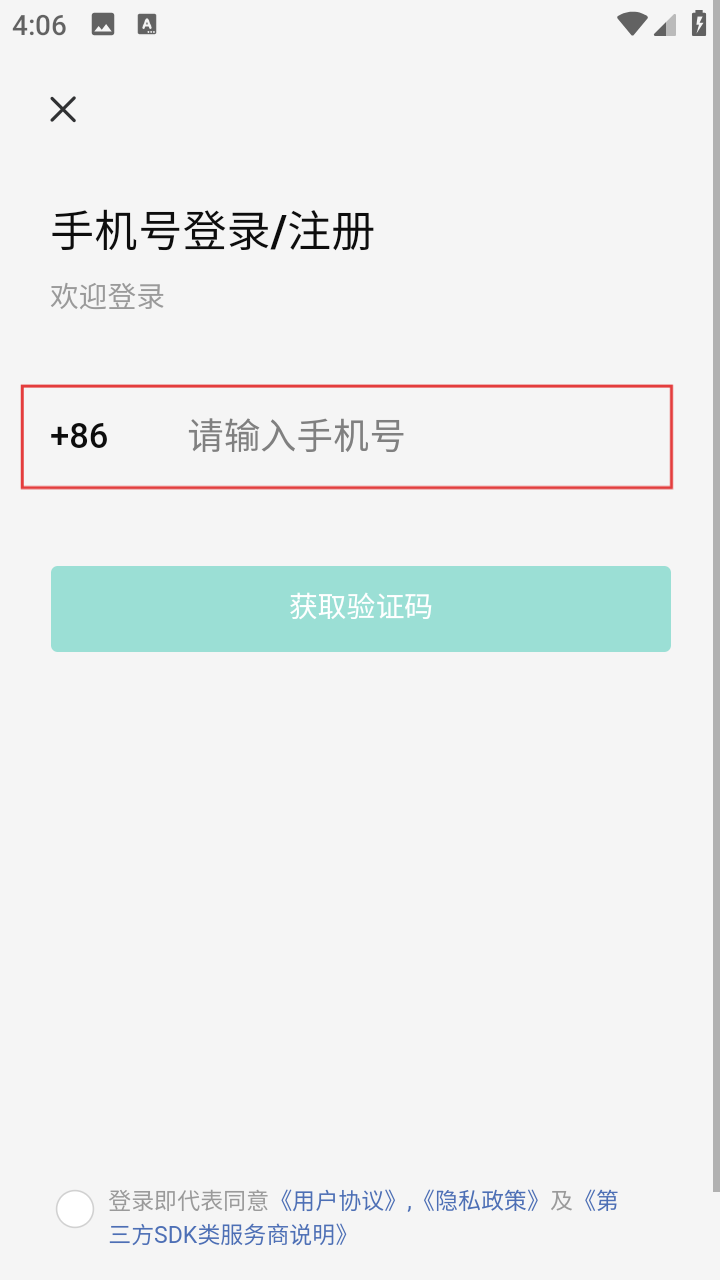Check the agreement consent circle

coord(75,1209)
